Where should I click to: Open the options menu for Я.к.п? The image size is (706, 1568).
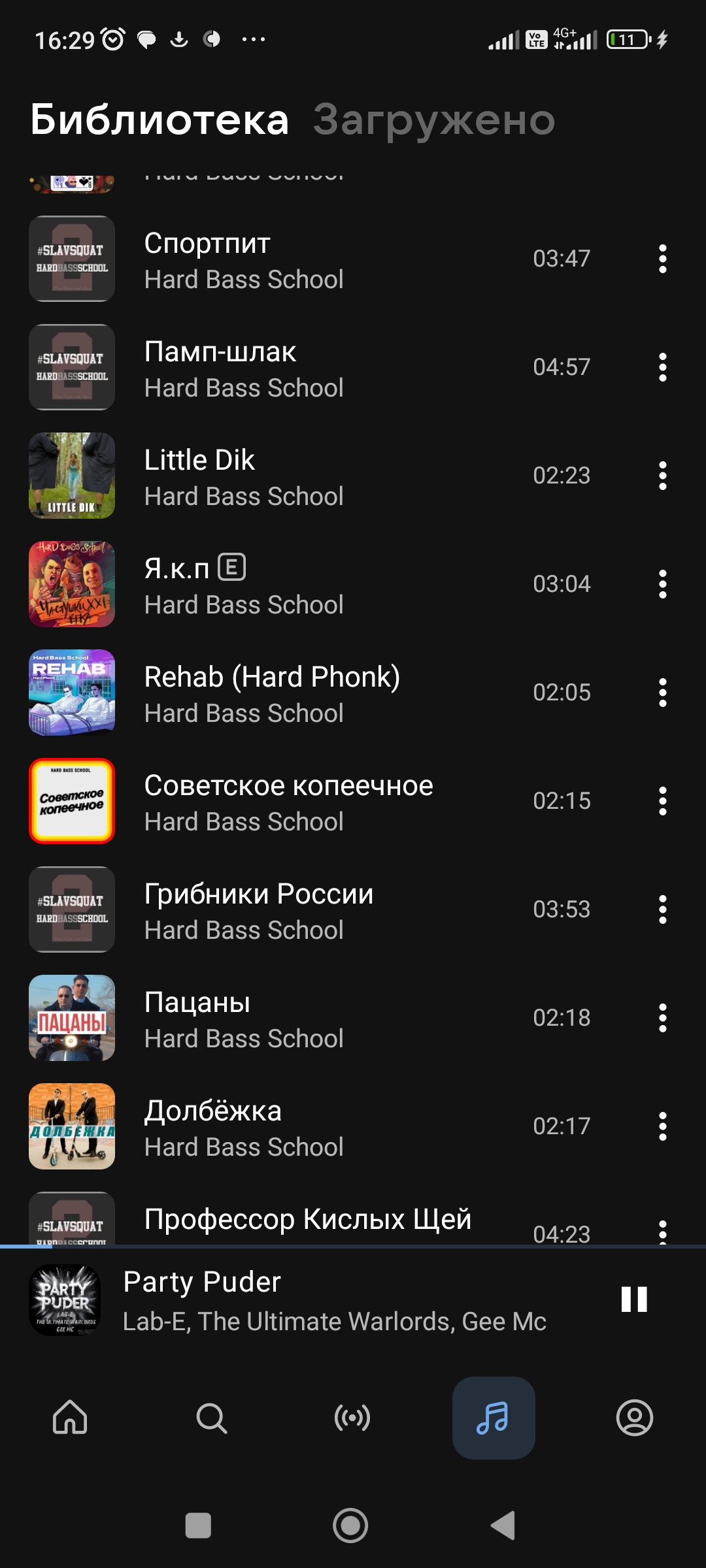point(662,584)
